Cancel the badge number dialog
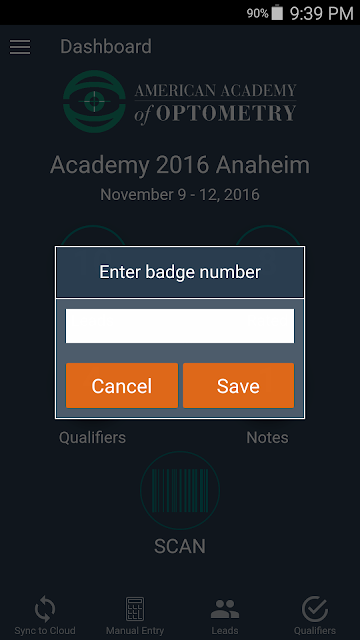This screenshot has height=640, width=360. (x=122, y=385)
